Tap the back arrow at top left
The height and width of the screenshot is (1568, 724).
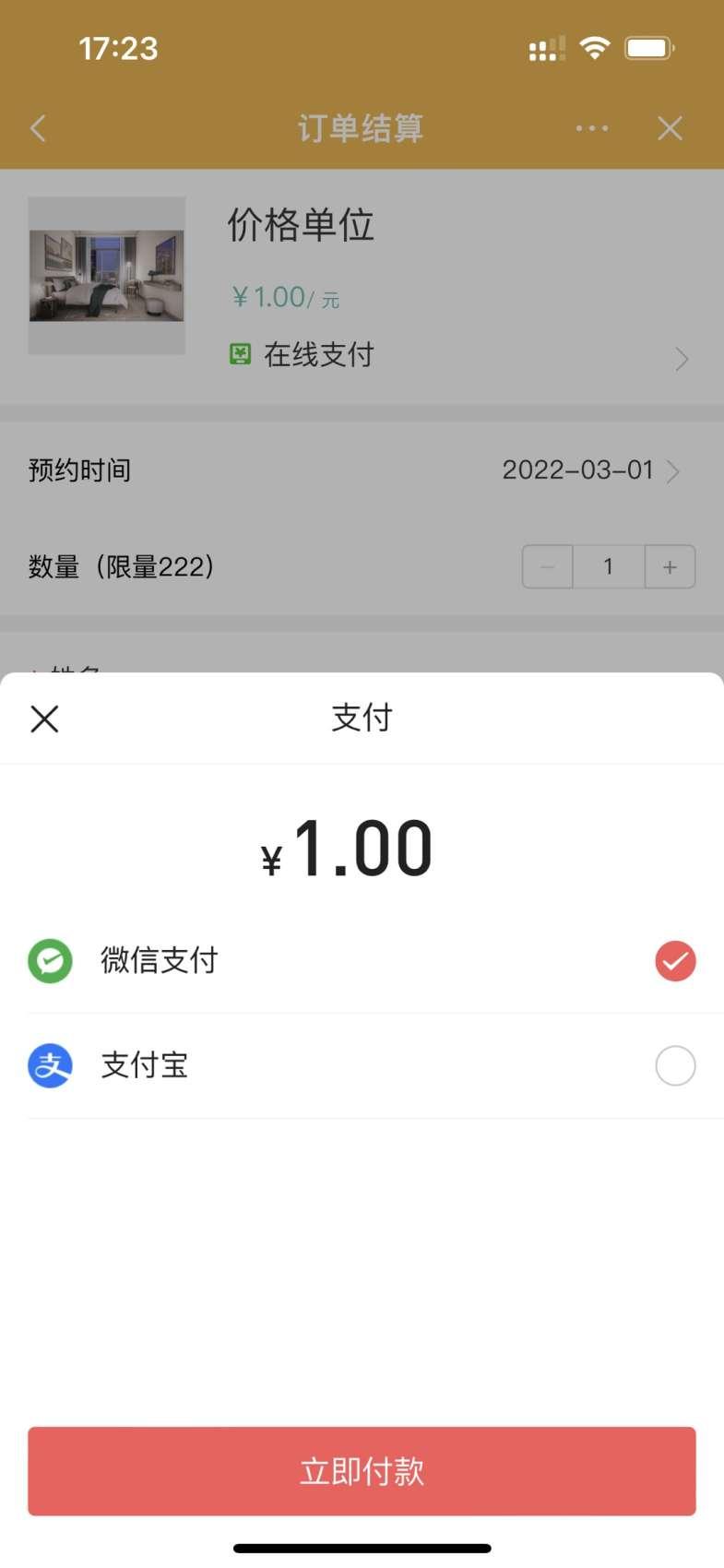(38, 128)
